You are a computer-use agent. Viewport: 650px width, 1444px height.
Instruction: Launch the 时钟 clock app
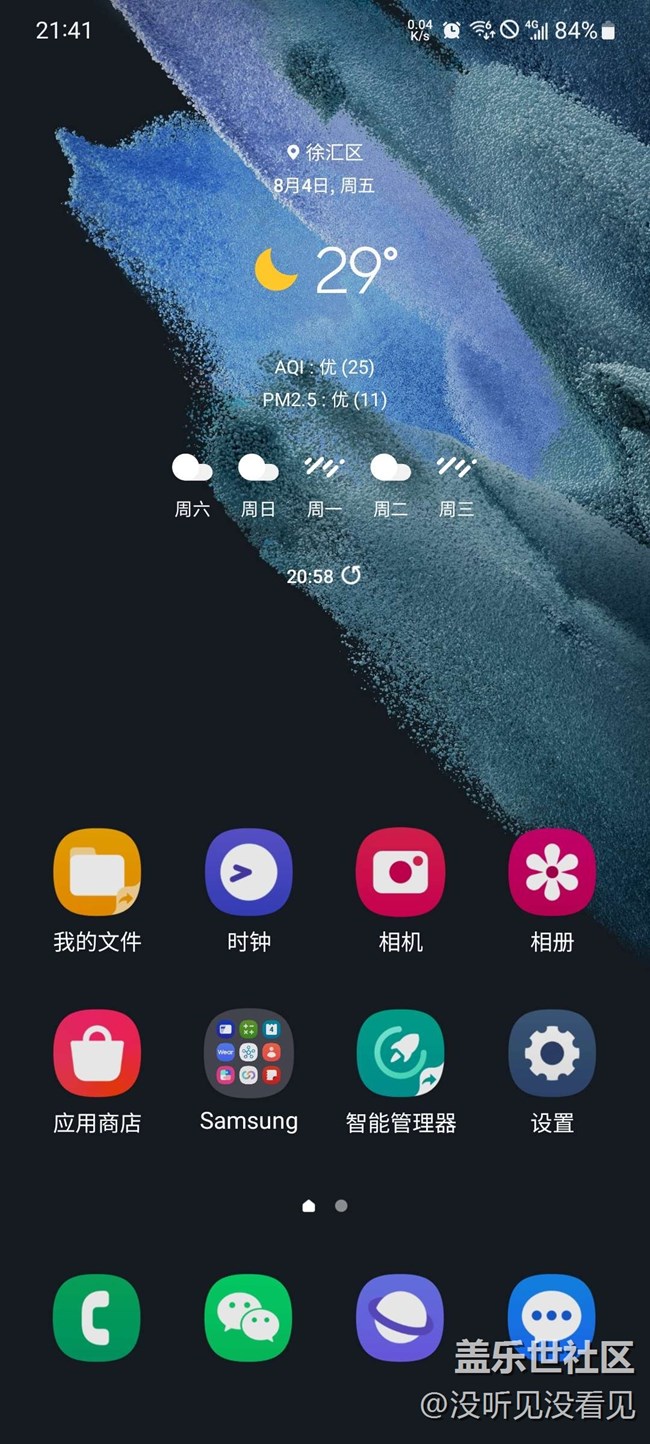point(249,872)
